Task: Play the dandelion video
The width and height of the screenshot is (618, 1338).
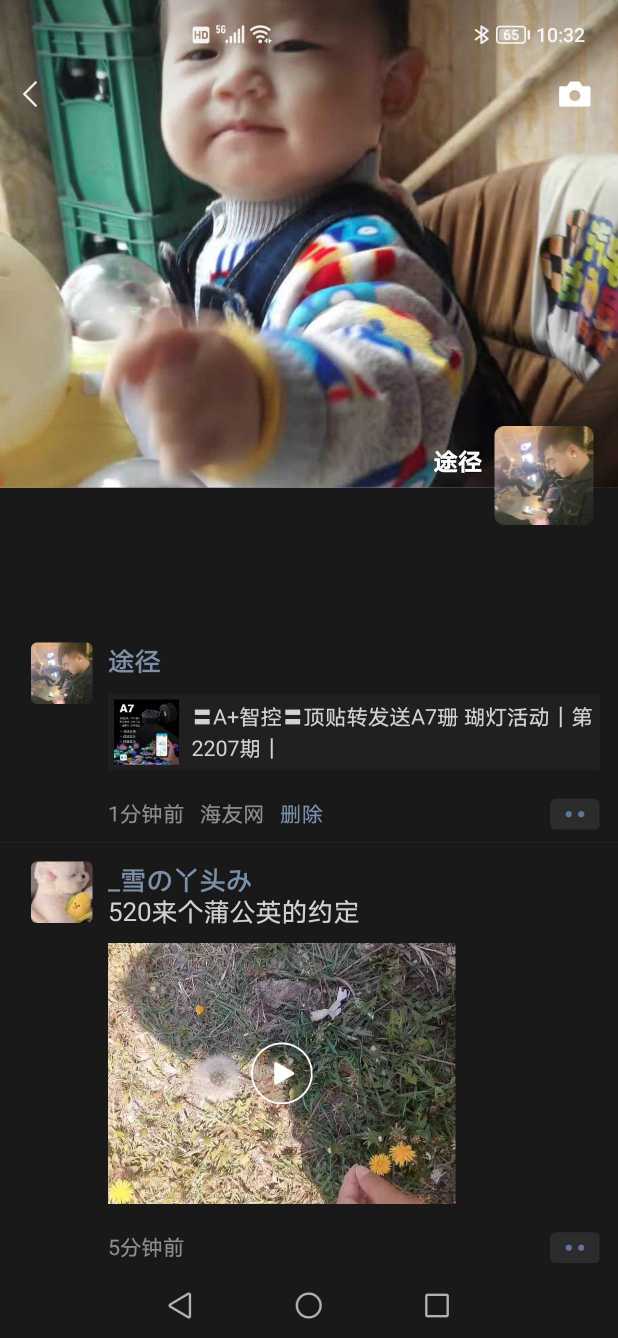Action: click(281, 1073)
